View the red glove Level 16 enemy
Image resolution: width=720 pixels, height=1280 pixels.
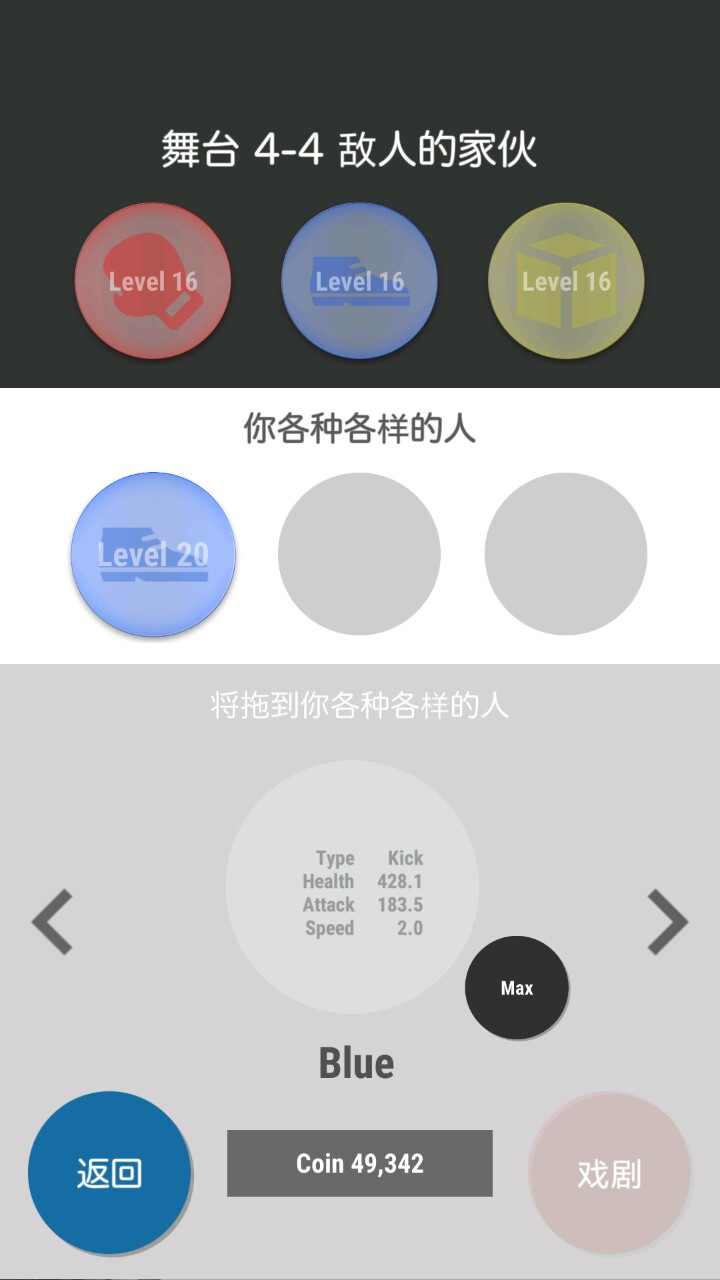153,281
